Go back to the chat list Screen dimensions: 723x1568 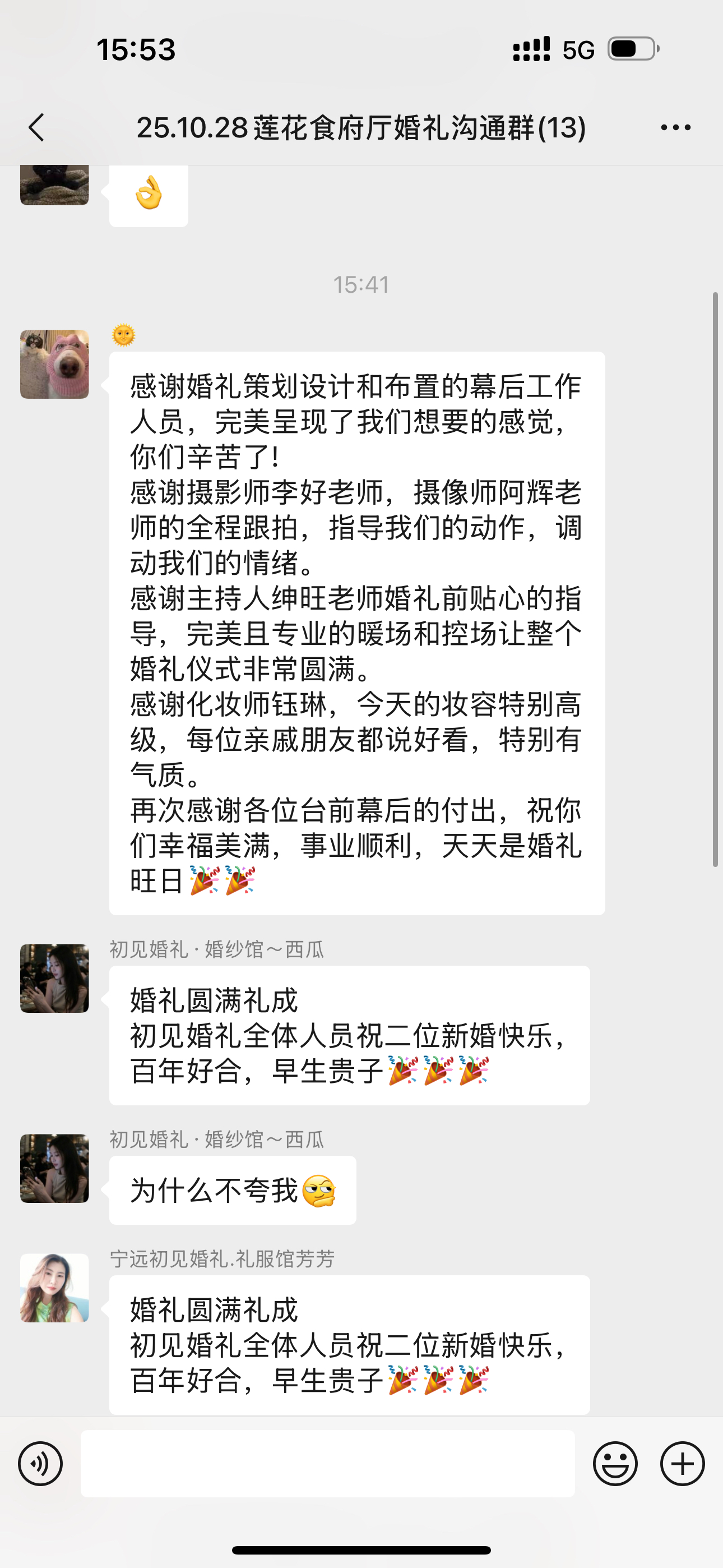(36, 128)
